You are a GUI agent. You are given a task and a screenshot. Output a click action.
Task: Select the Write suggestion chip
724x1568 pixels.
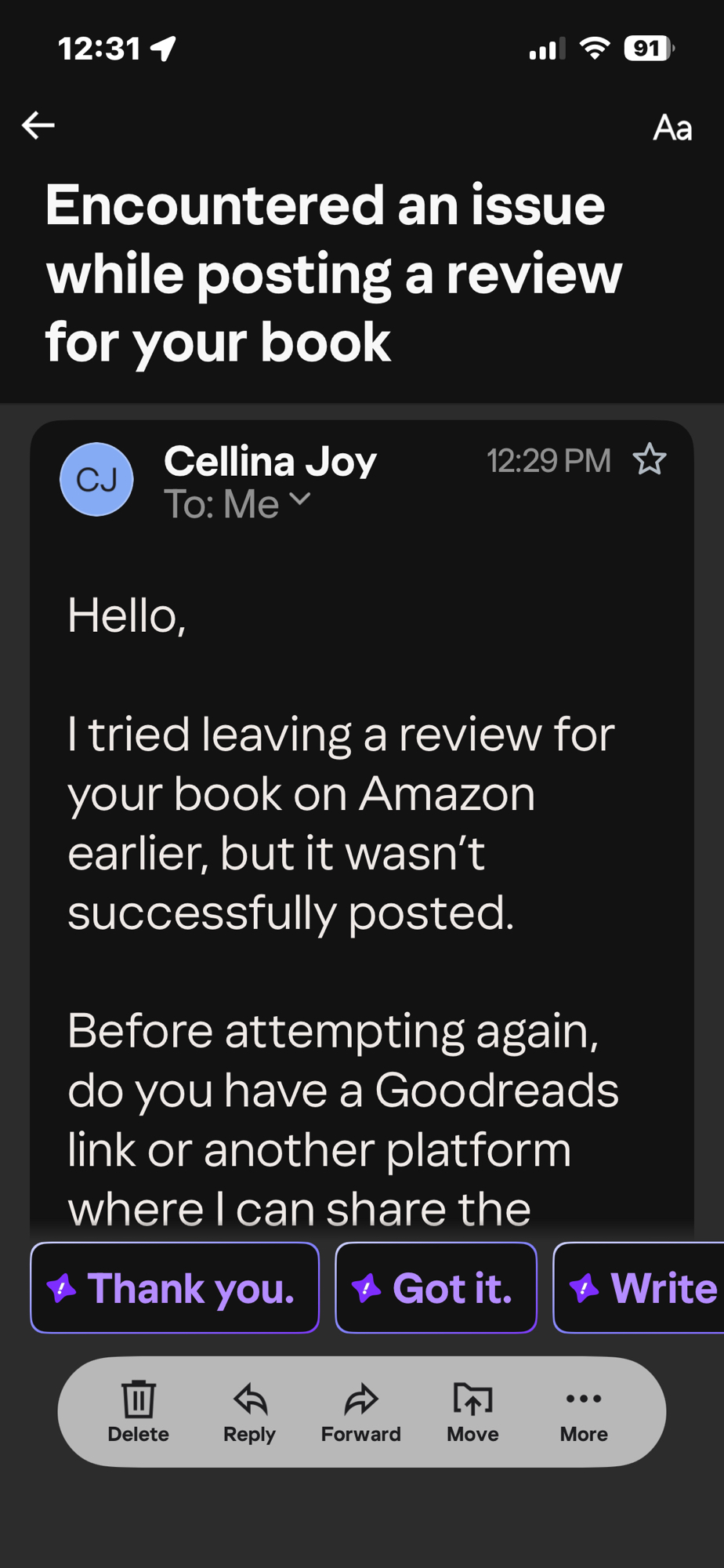[643, 1288]
